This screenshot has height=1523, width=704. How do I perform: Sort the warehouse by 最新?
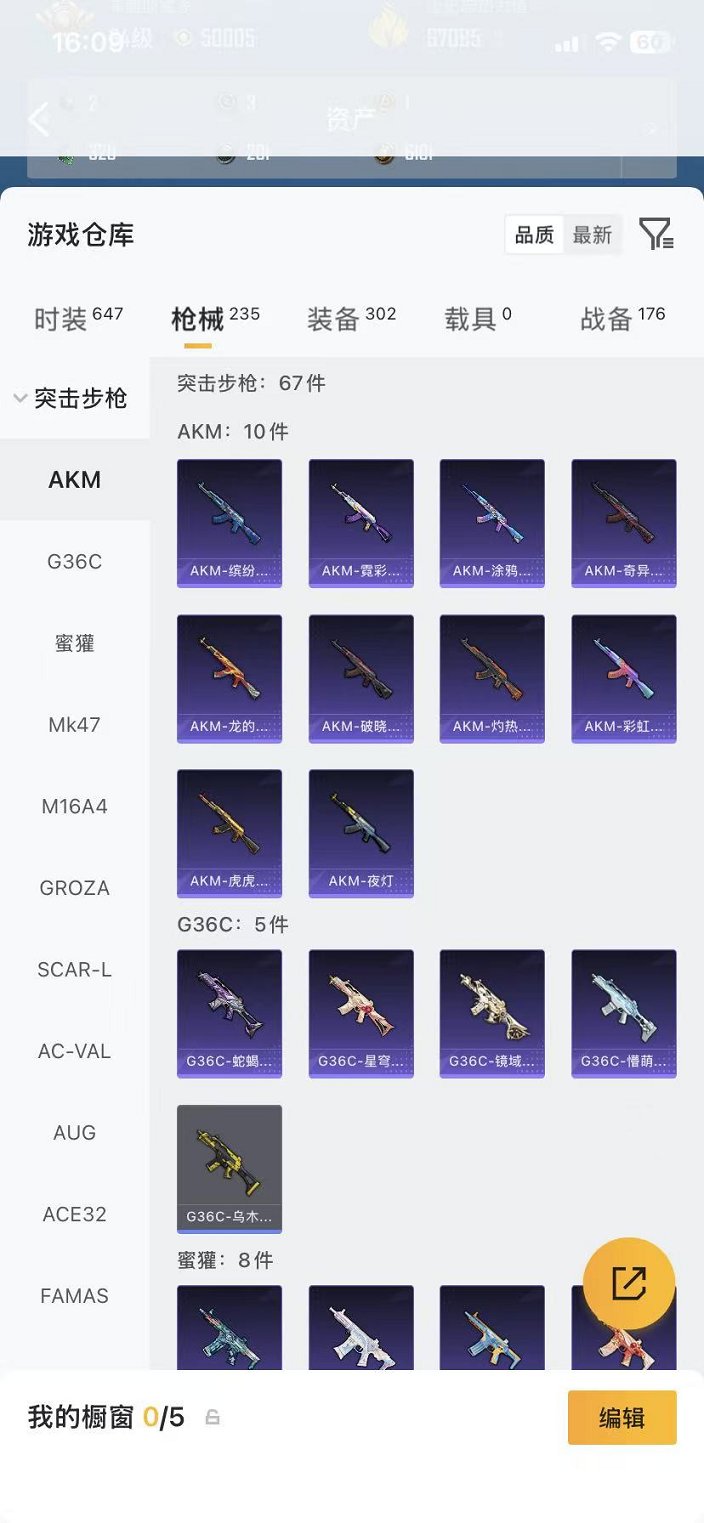click(x=592, y=235)
